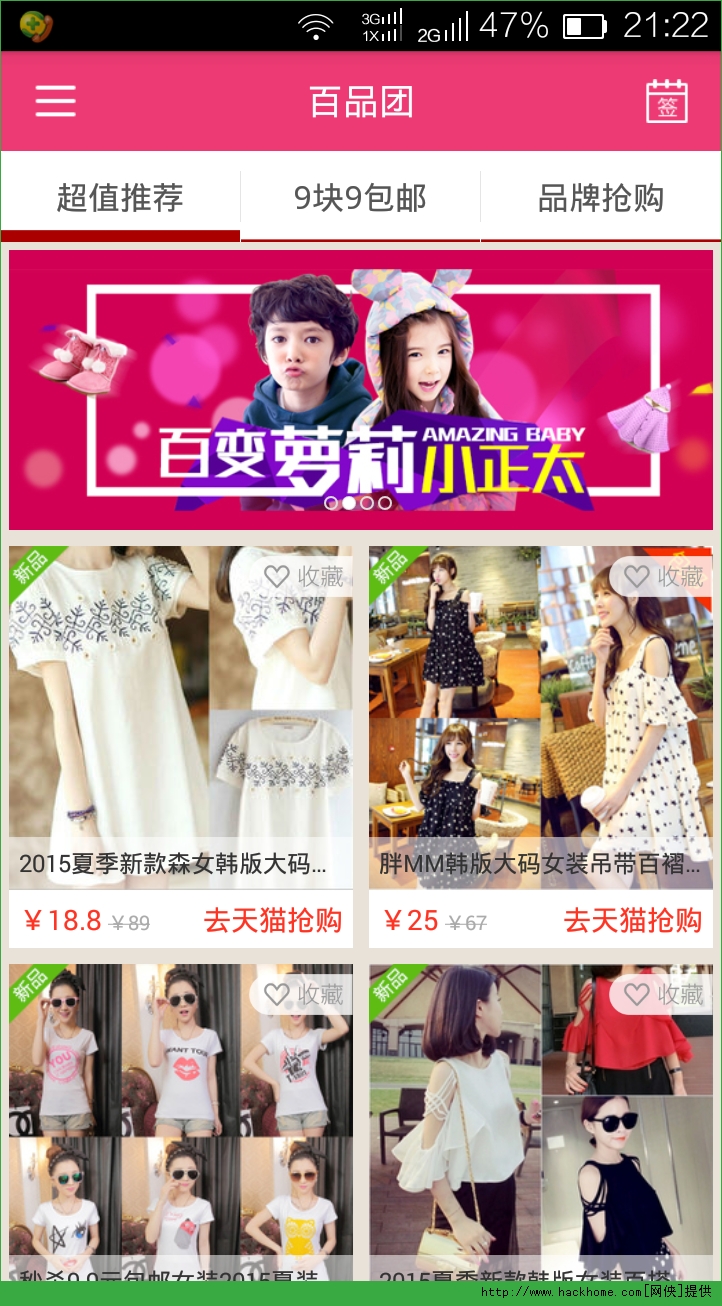Image resolution: width=722 pixels, height=1306 pixels.
Task: Tap 去天猫抢购 for the ¥25 dress
Action: (633, 920)
